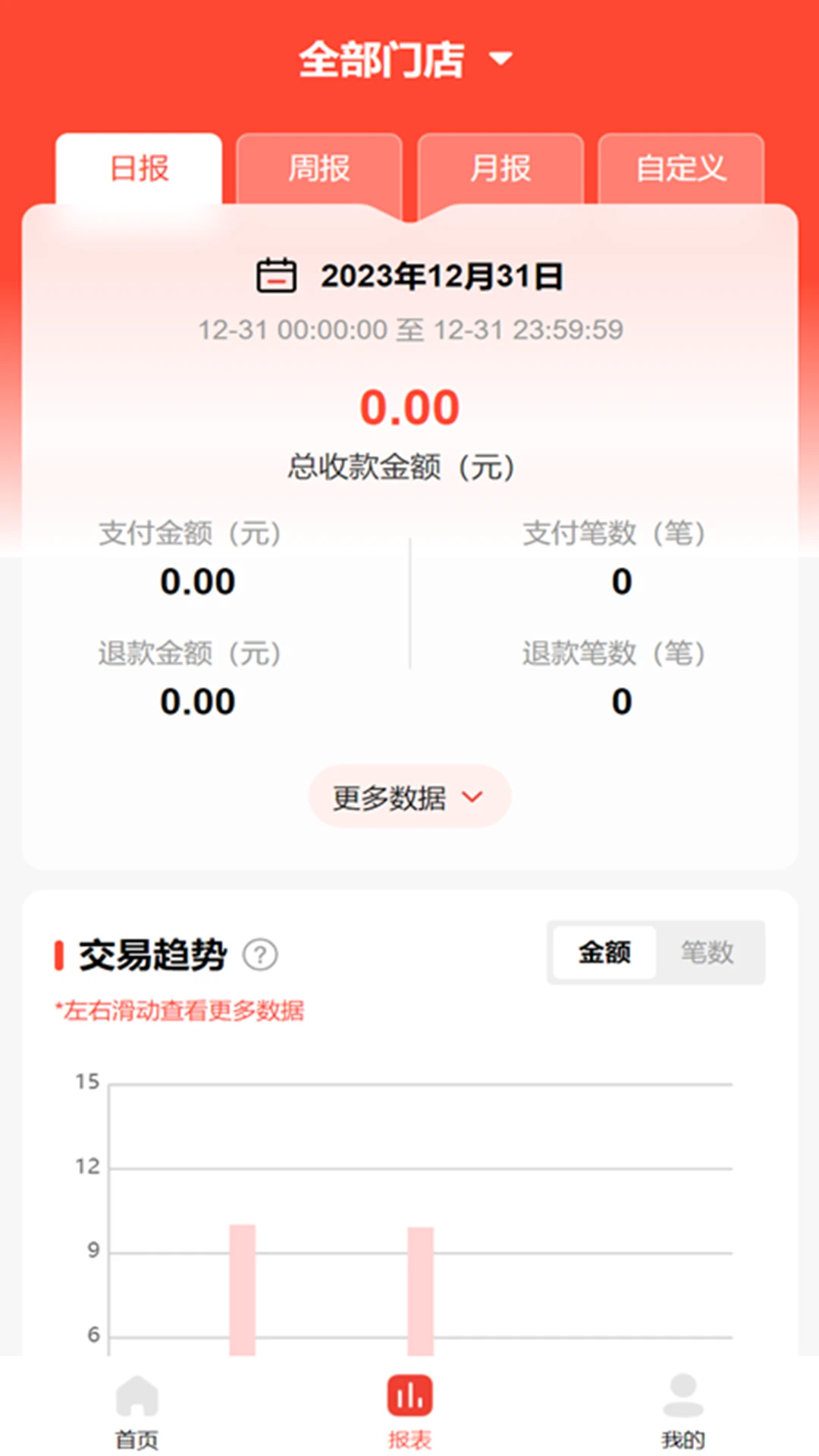Select the 金额 amount toggle
819x1456 pixels.
click(603, 953)
